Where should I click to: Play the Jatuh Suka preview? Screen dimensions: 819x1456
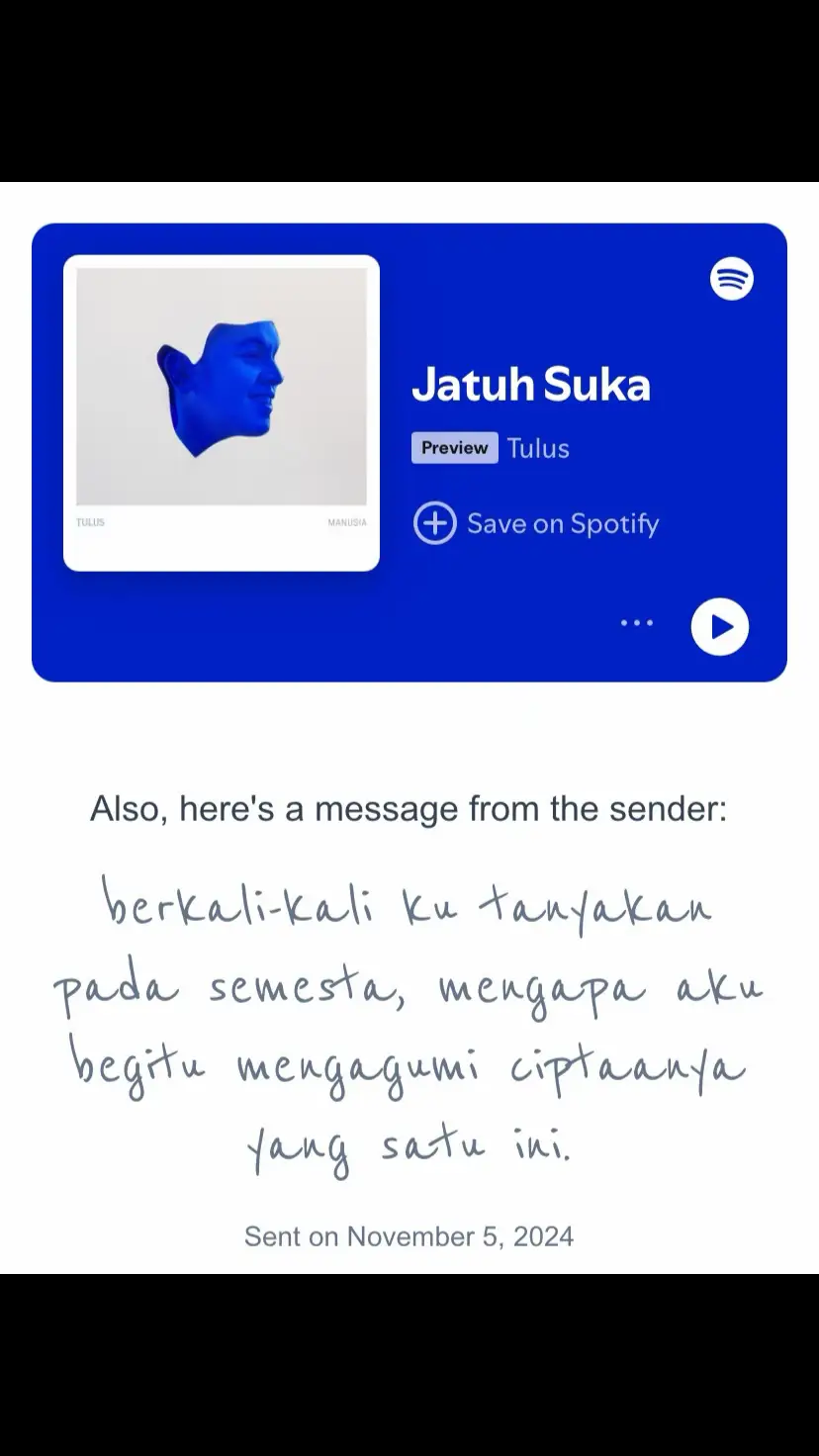point(719,627)
